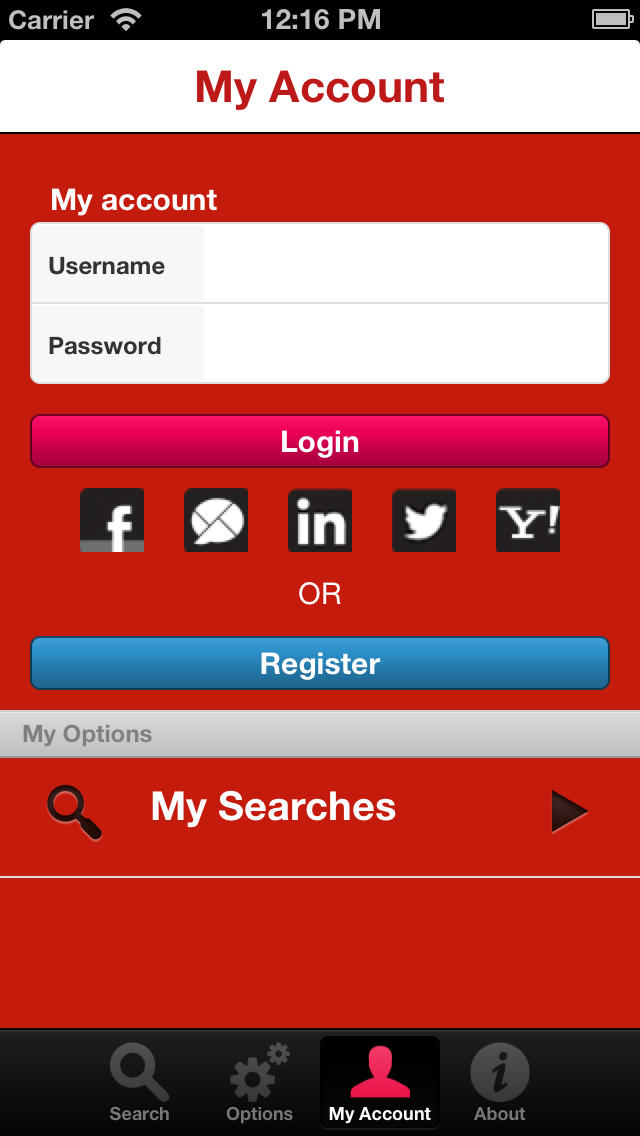Tap the Login button
640x1136 pixels.
click(320, 441)
